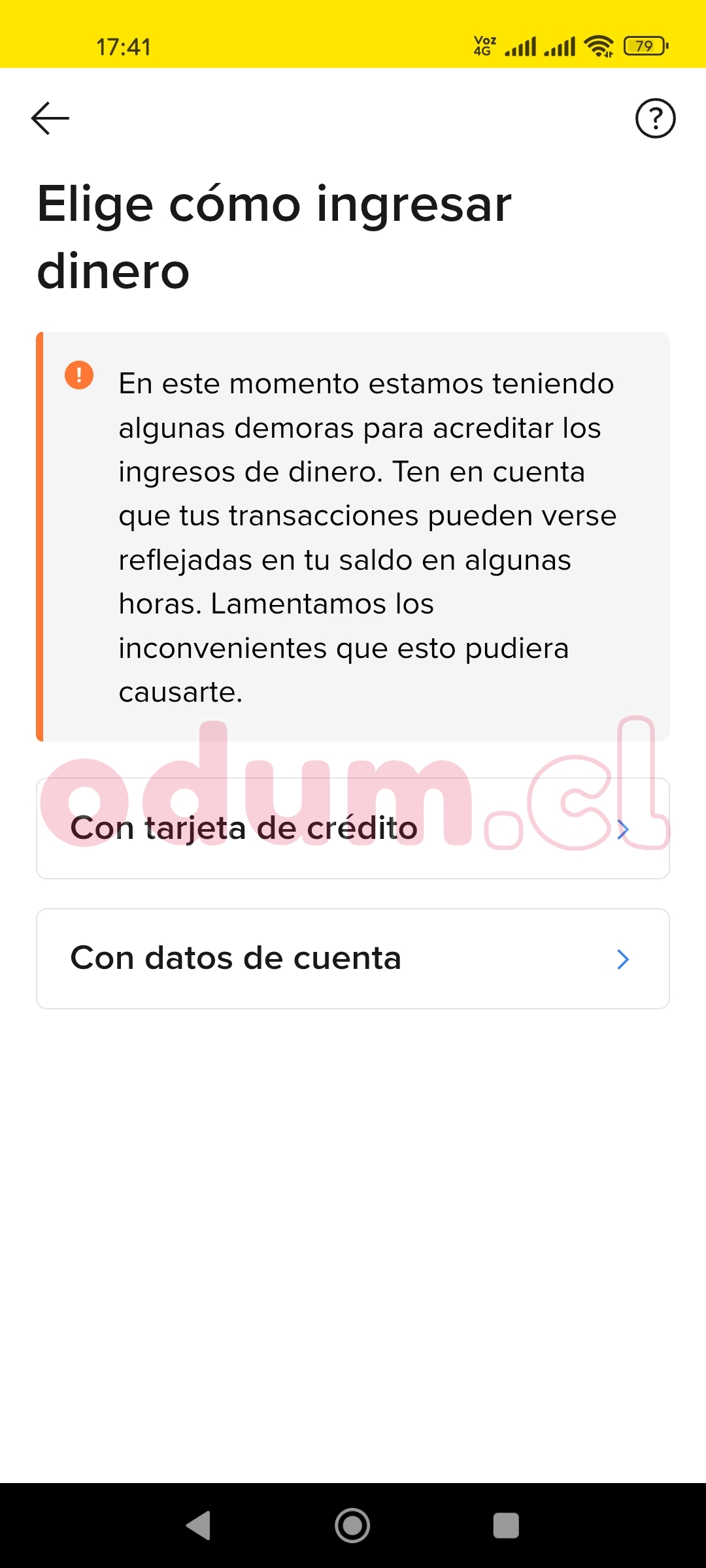
Task: Expand the Con tarjeta de crédito chevron
Action: click(x=623, y=830)
